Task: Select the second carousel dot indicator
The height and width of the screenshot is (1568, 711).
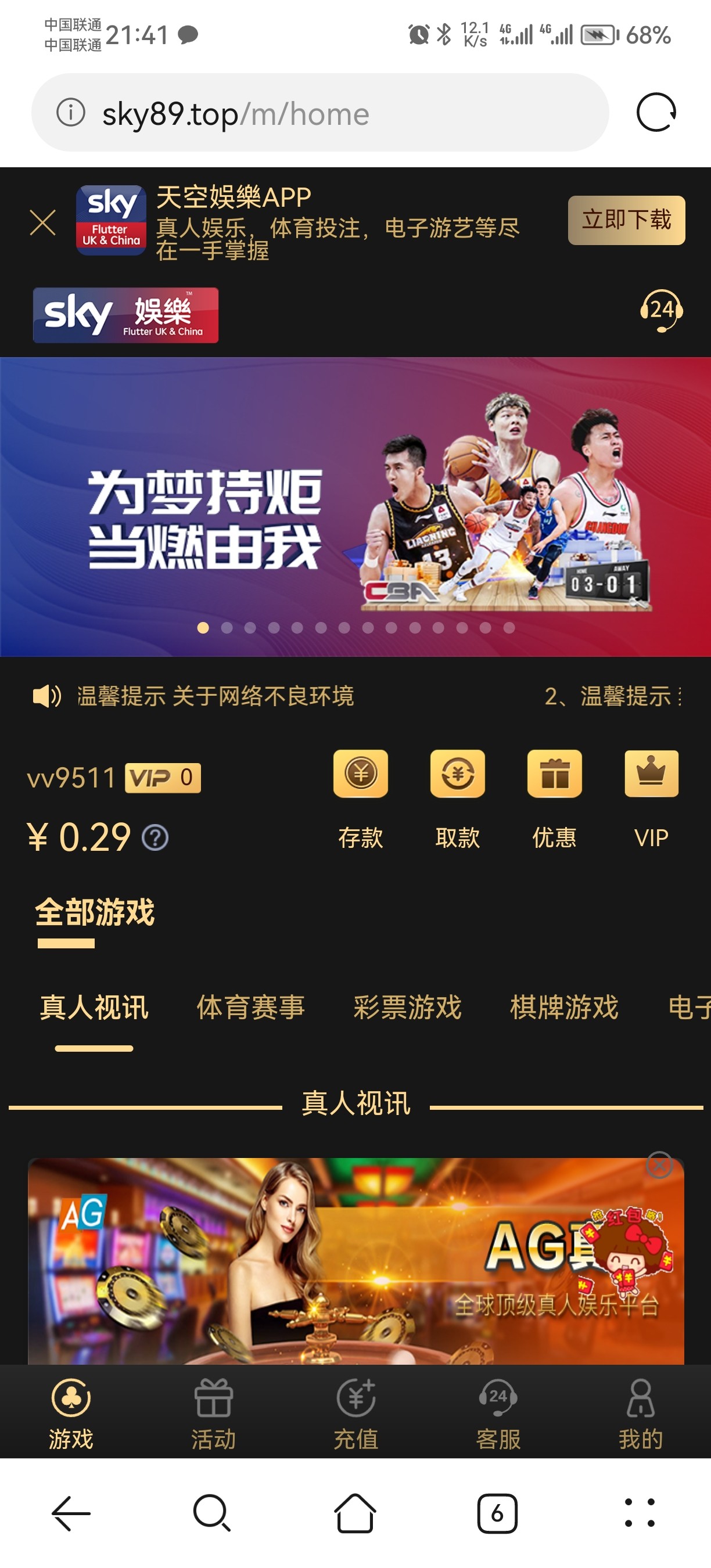Action: [227, 627]
